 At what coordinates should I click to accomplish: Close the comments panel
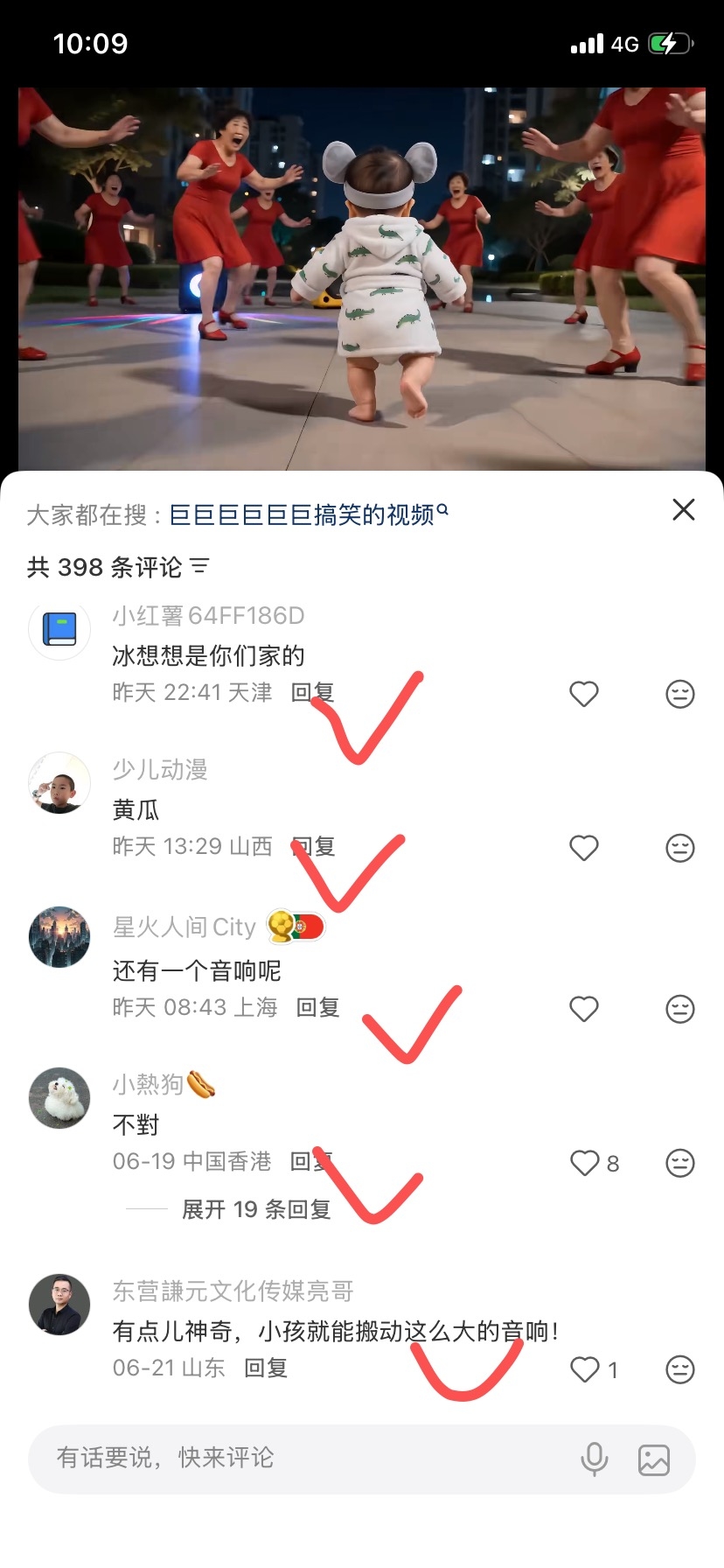pos(683,509)
